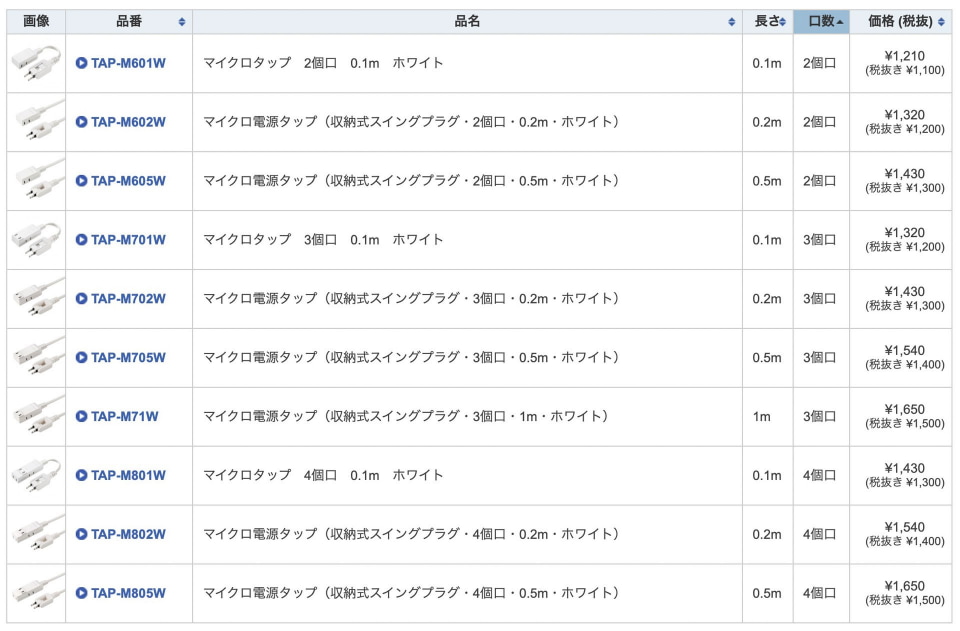Viewport: 960px width, 631px height.
Task: Sort table by 品番 column
Action: 129,21
